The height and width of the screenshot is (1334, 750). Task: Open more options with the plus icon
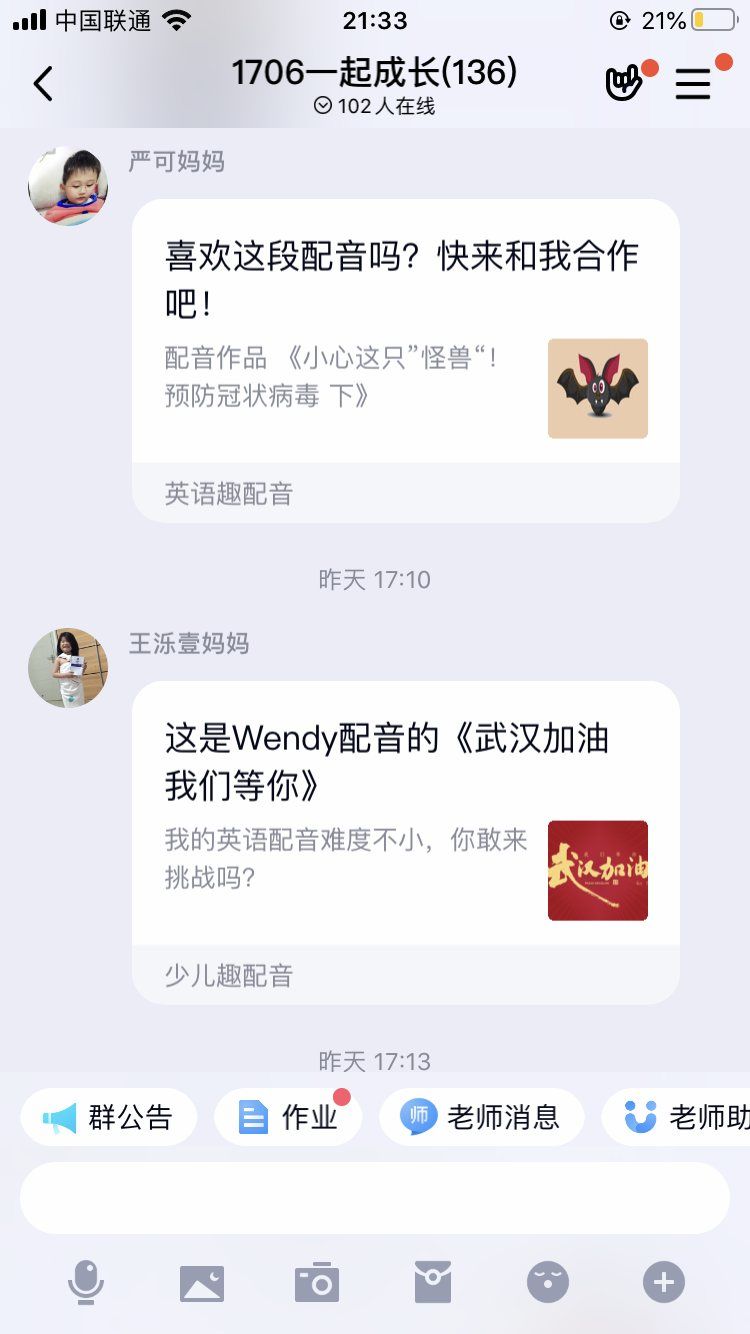pyautogui.click(x=664, y=1283)
